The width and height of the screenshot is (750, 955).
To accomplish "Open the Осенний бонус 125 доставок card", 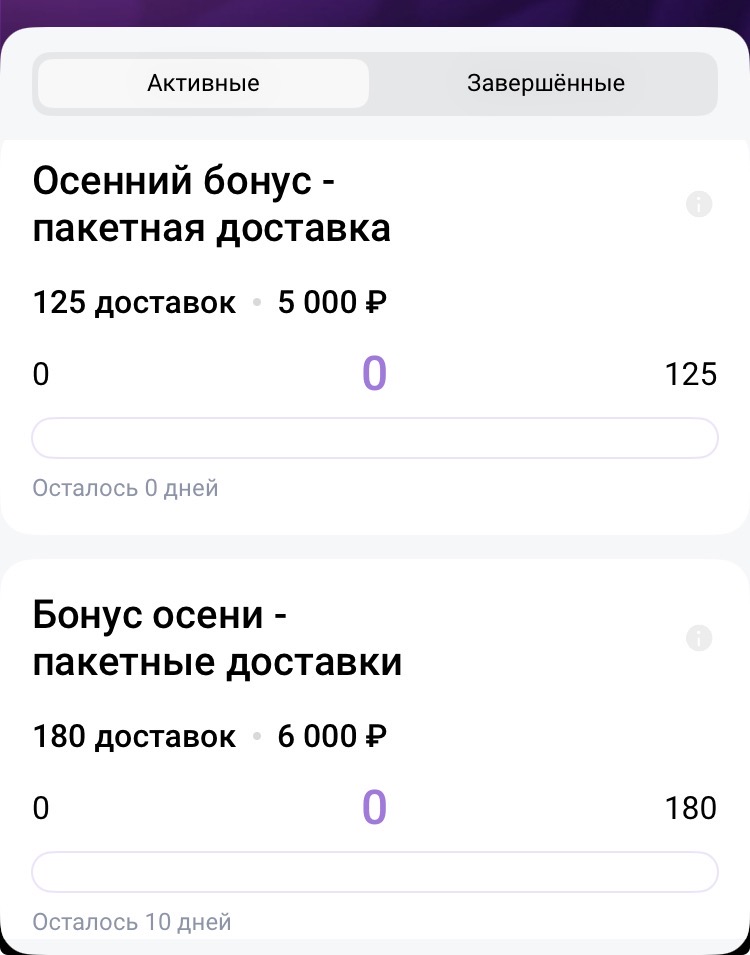I will [x=374, y=340].
